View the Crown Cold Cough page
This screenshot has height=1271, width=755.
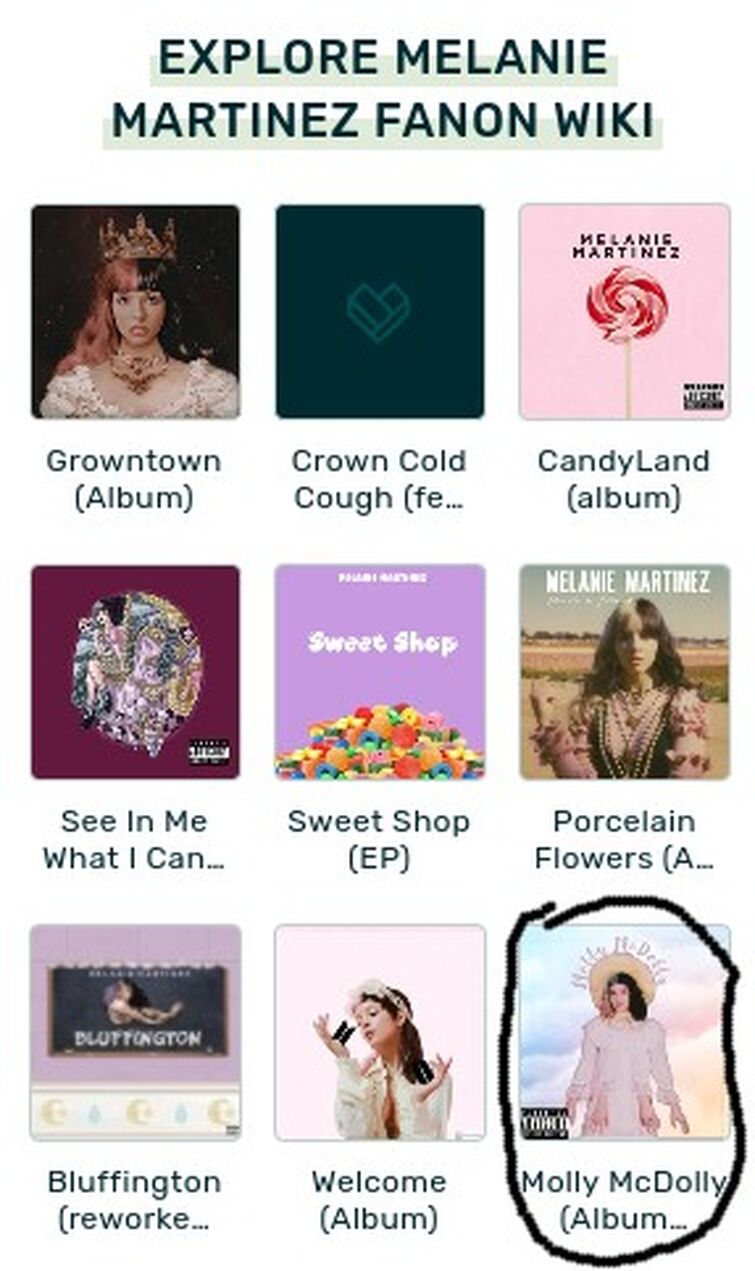tap(379, 311)
